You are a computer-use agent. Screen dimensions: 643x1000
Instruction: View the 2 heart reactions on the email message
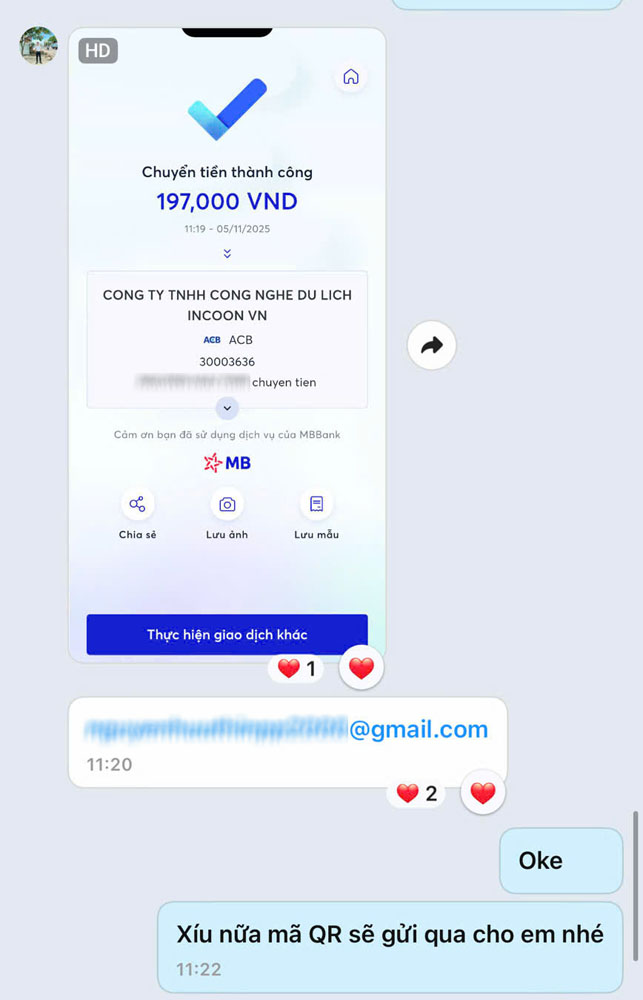416,793
